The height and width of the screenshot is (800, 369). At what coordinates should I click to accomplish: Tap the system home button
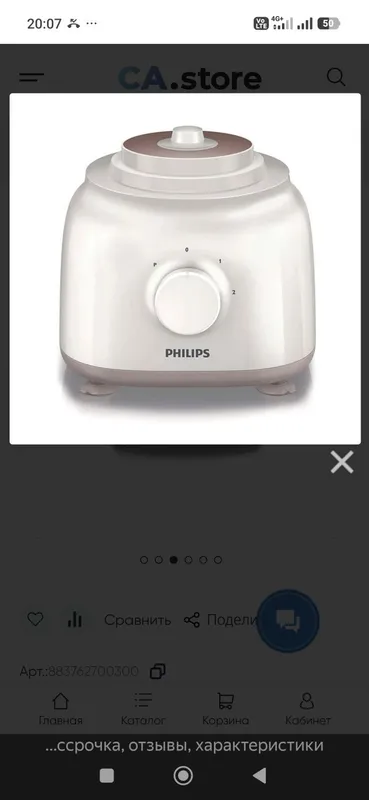[x=183, y=776]
